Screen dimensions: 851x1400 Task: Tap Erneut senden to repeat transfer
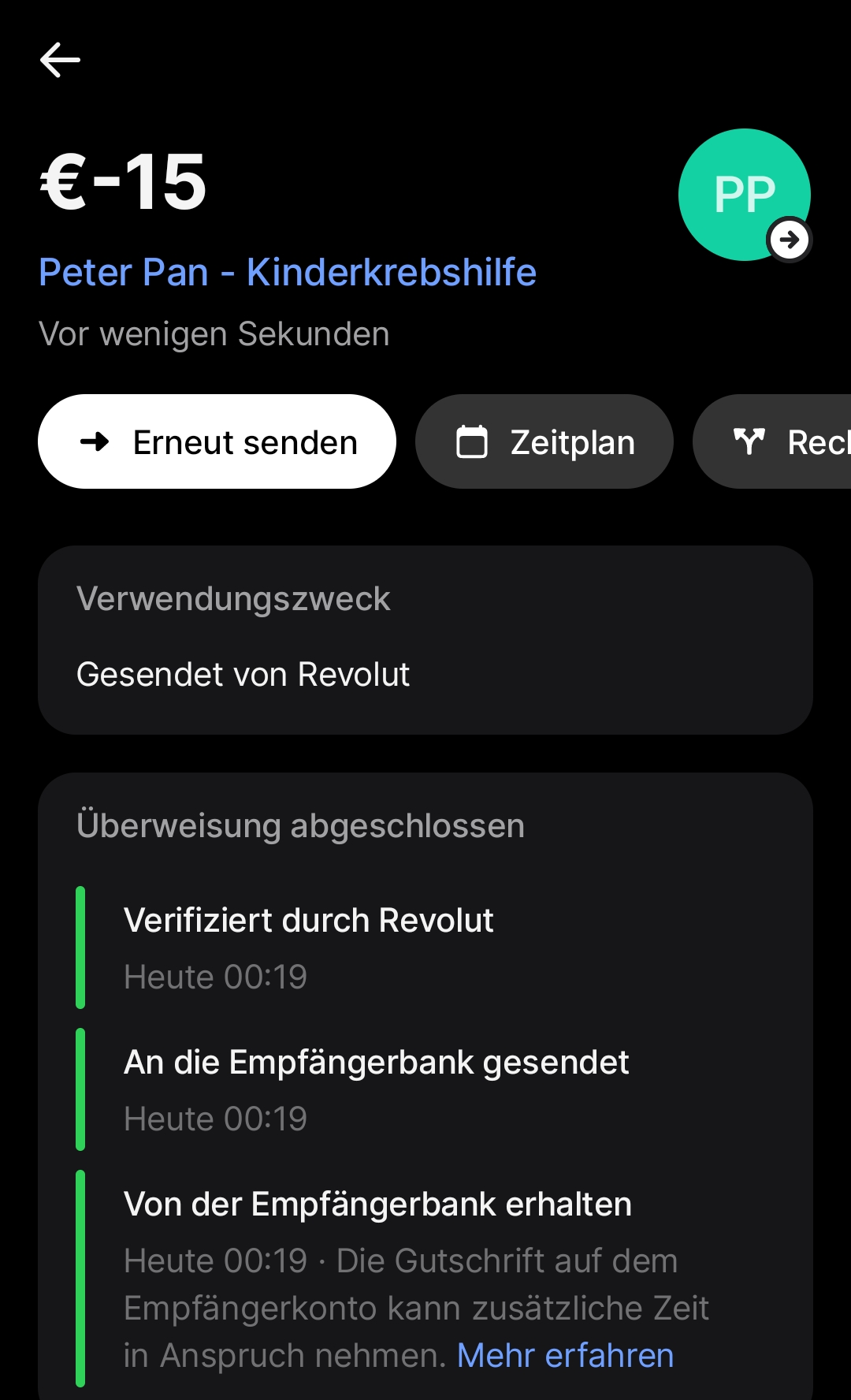(217, 442)
